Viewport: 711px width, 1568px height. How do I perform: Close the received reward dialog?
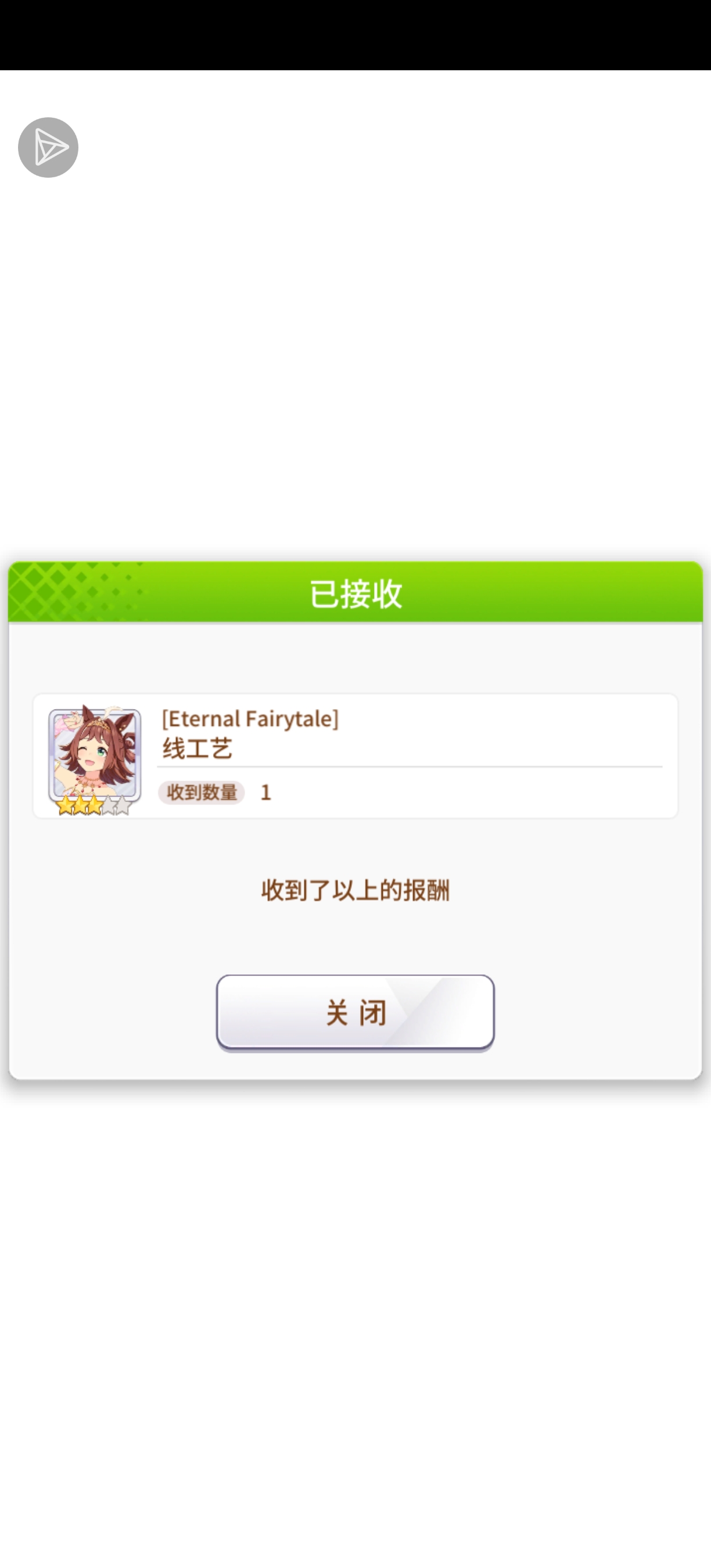click(x=355, y=1012)
